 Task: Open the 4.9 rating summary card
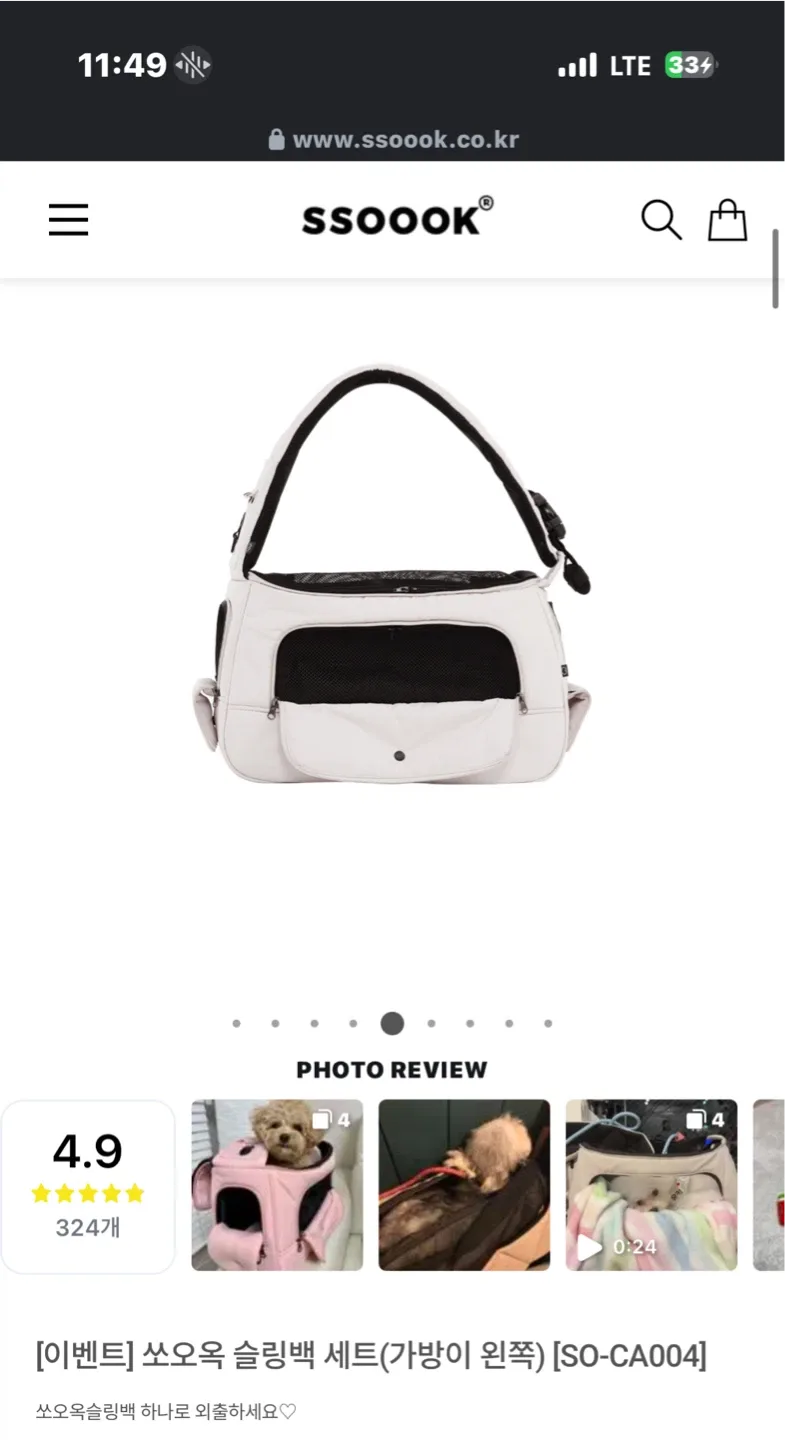(88, 1187)
